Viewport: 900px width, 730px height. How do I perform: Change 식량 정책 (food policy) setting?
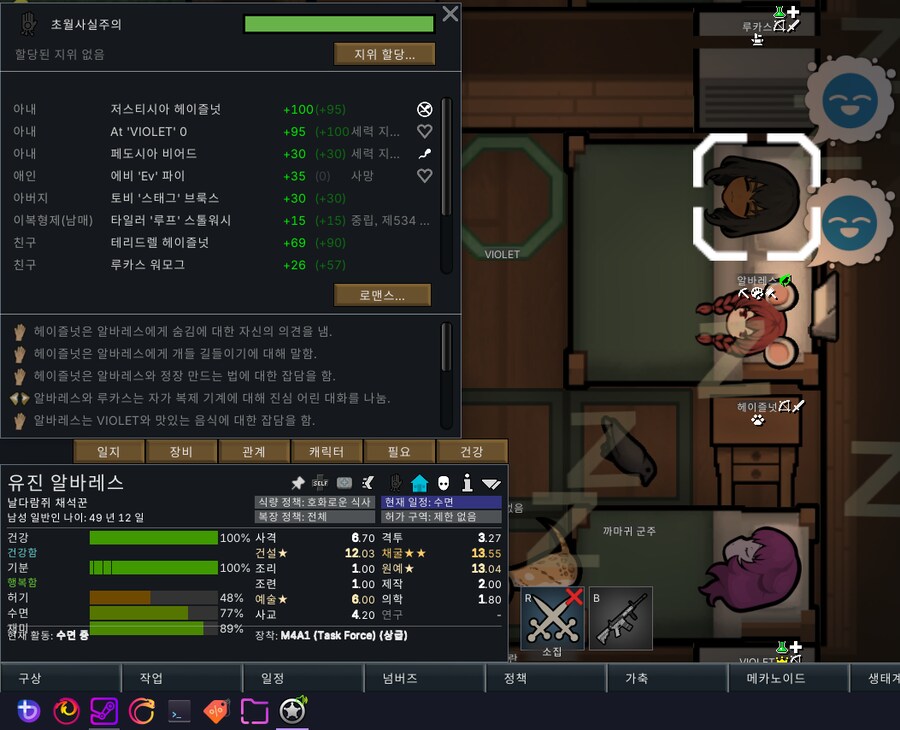click(x=314, y=502)
